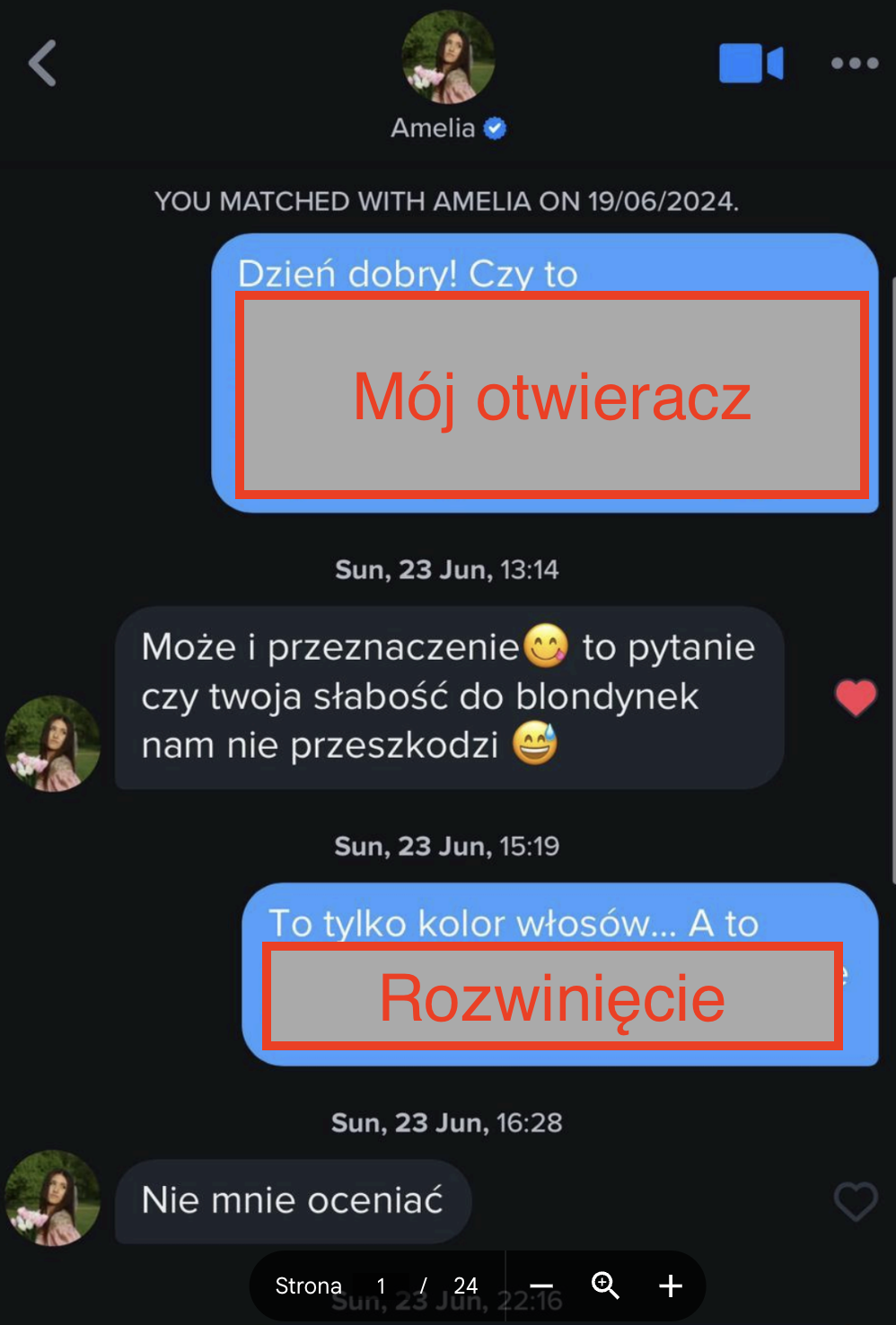The width and height of the screenshot is (896, 1325).
Task: Open Amelia's profile photo at top
Action: pos(447,56)
